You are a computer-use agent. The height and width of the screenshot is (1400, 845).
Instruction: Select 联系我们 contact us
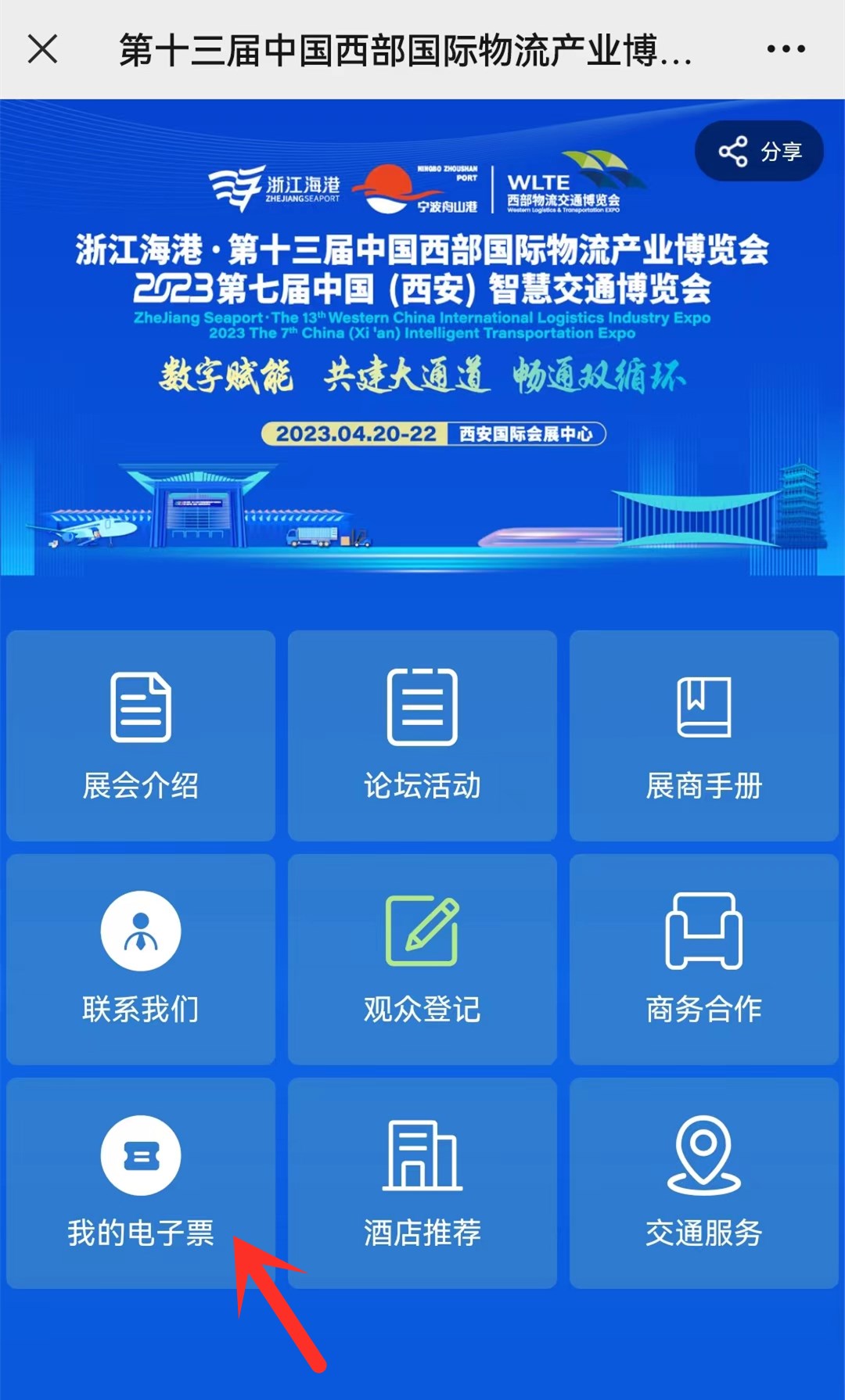141,959
